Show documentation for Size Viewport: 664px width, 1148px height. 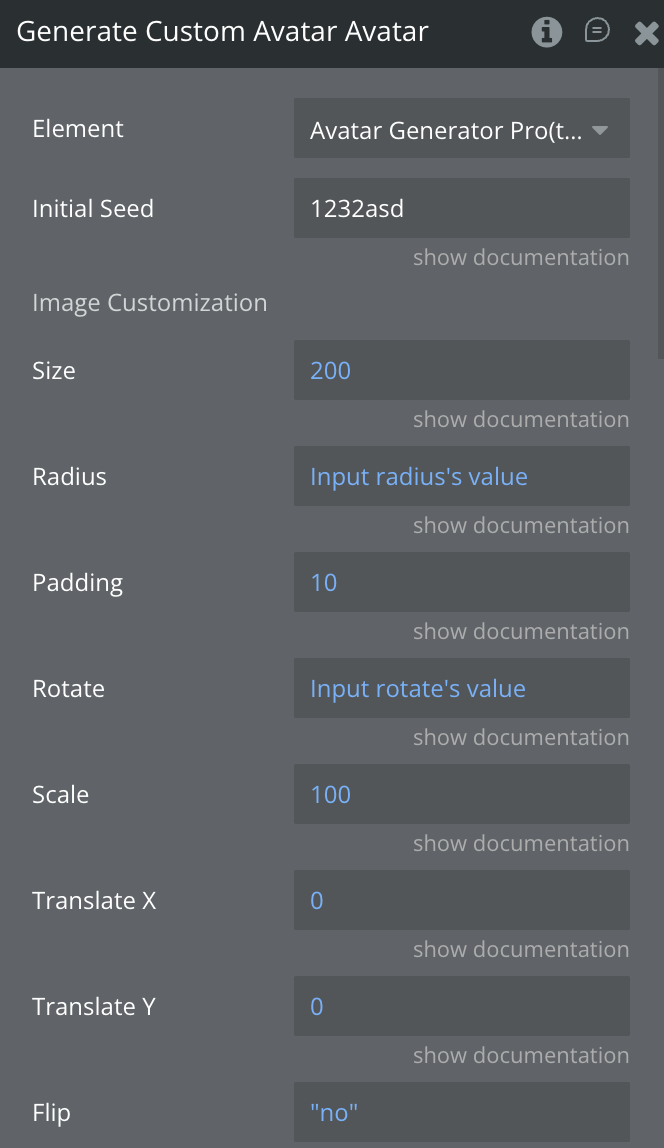click(520, 420)
